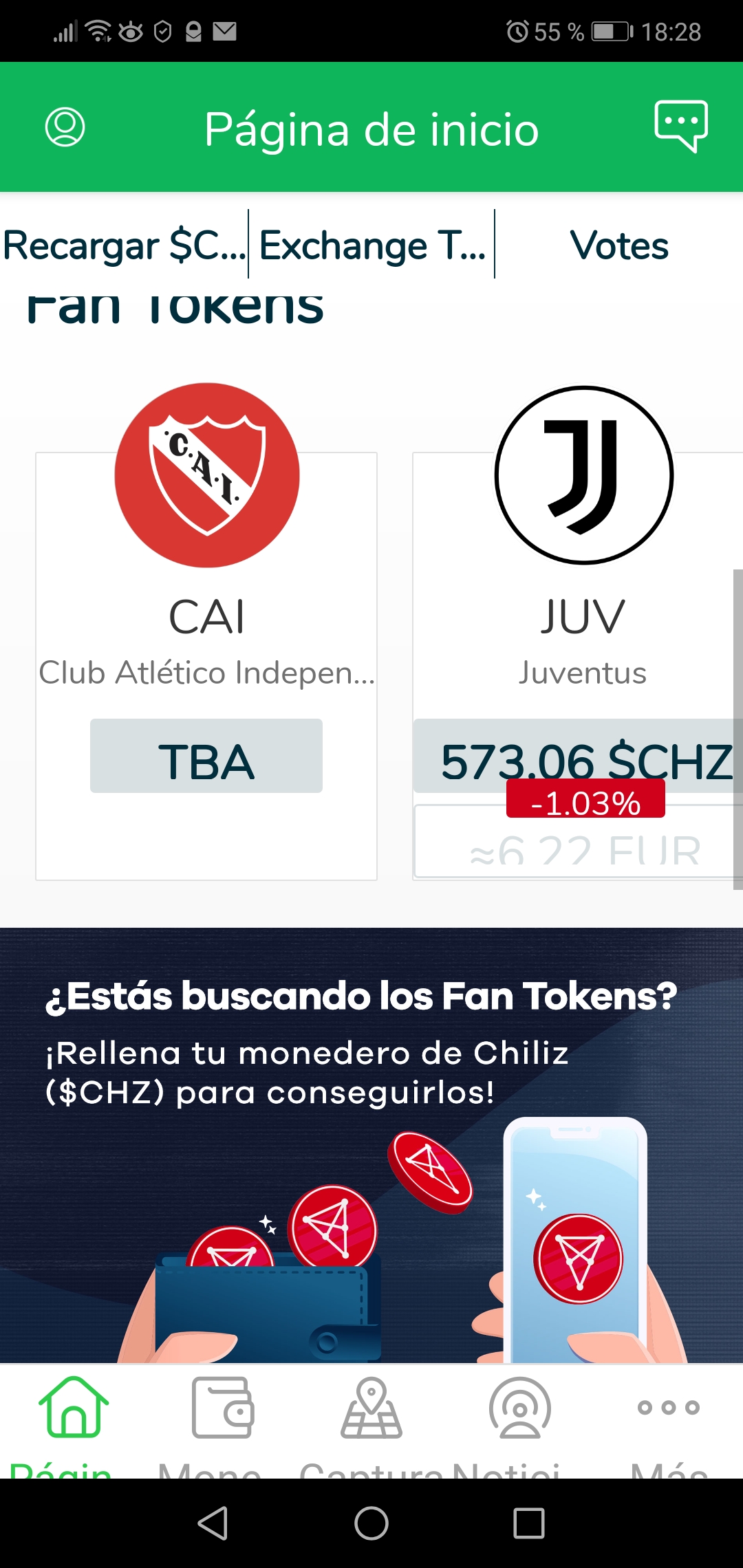
Task: Open the Exchange T... shortcut
Action: coord(371,245)
